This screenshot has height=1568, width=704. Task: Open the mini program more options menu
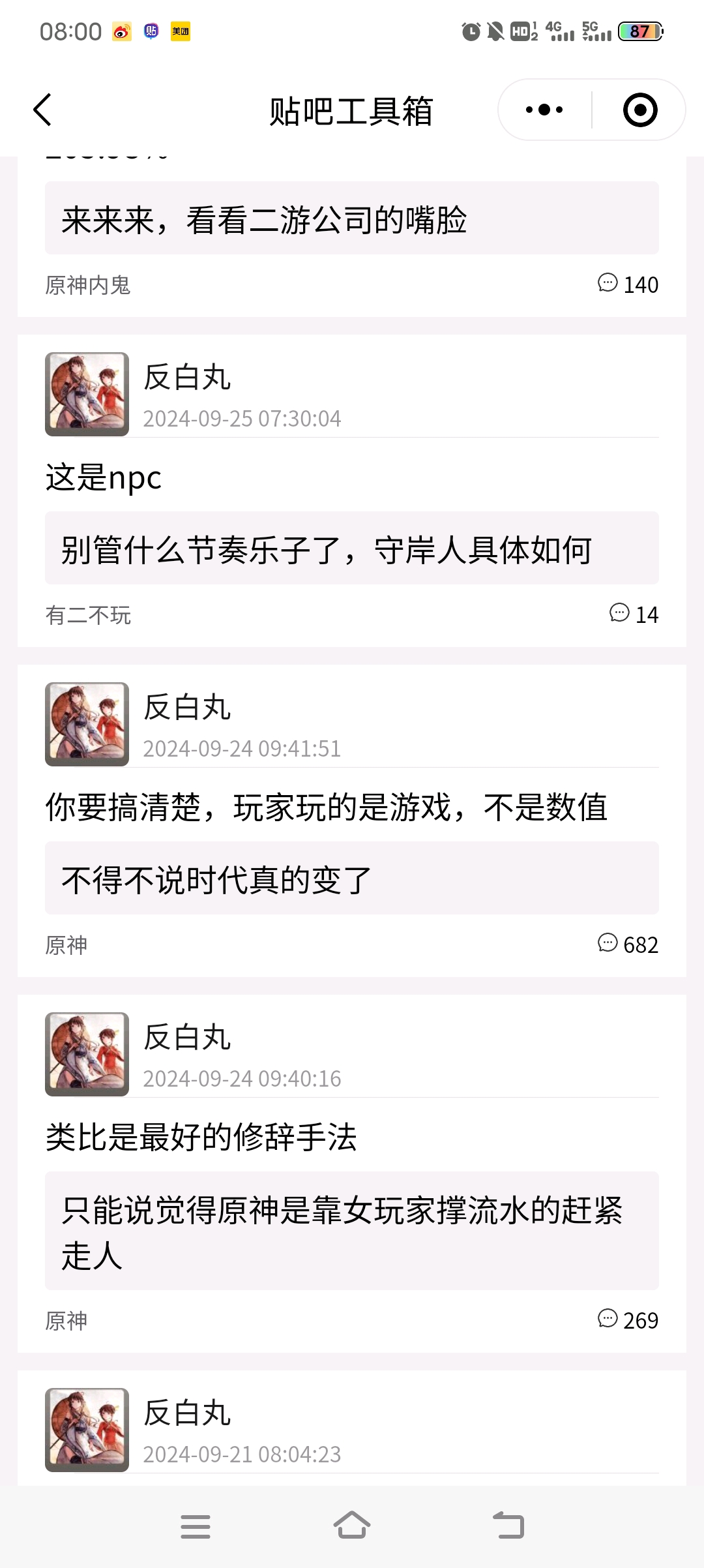coord(545,110)
